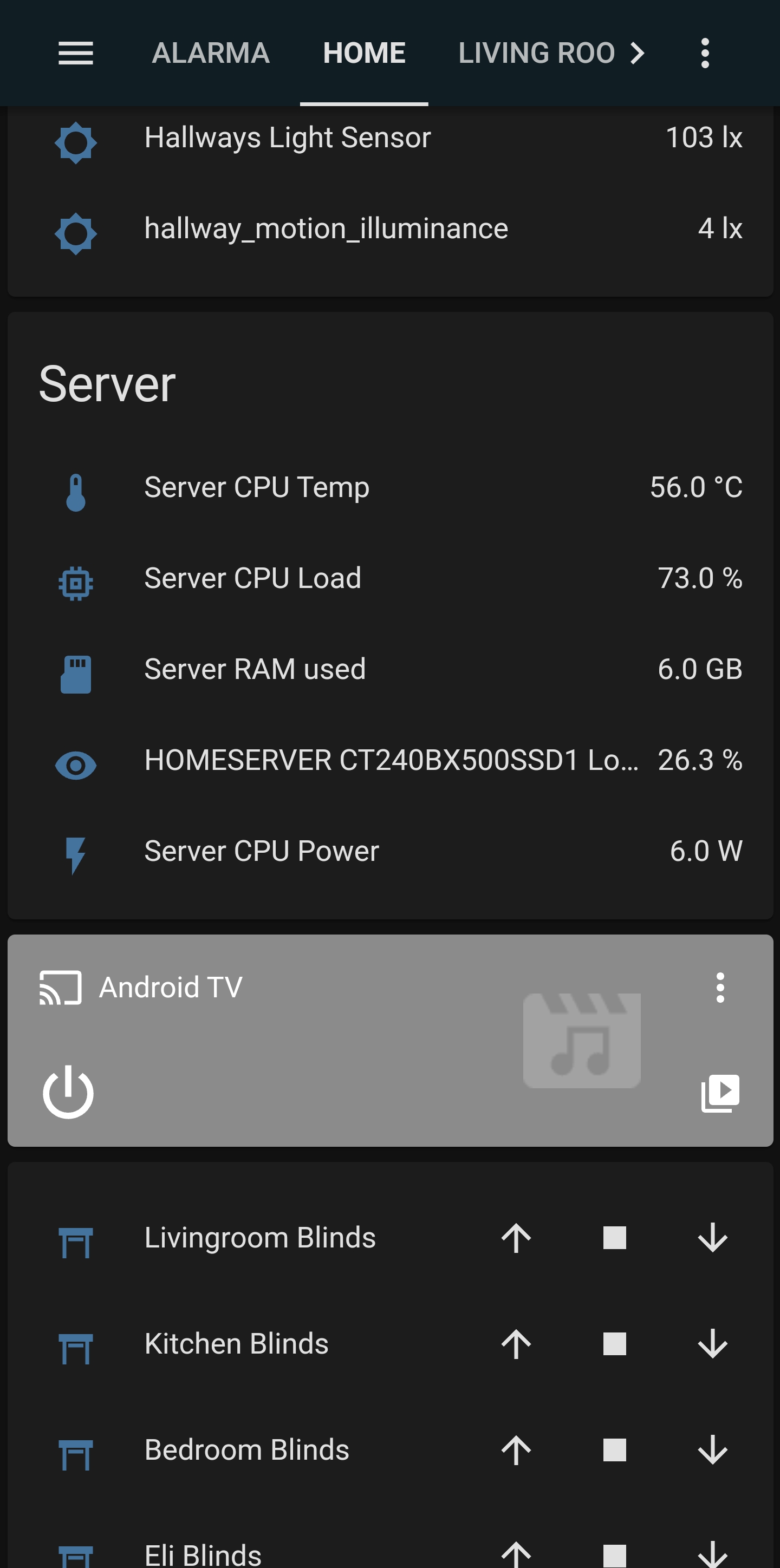
Task: Click the Server RAM used memory icon
Action: click(x=74, y=673)
